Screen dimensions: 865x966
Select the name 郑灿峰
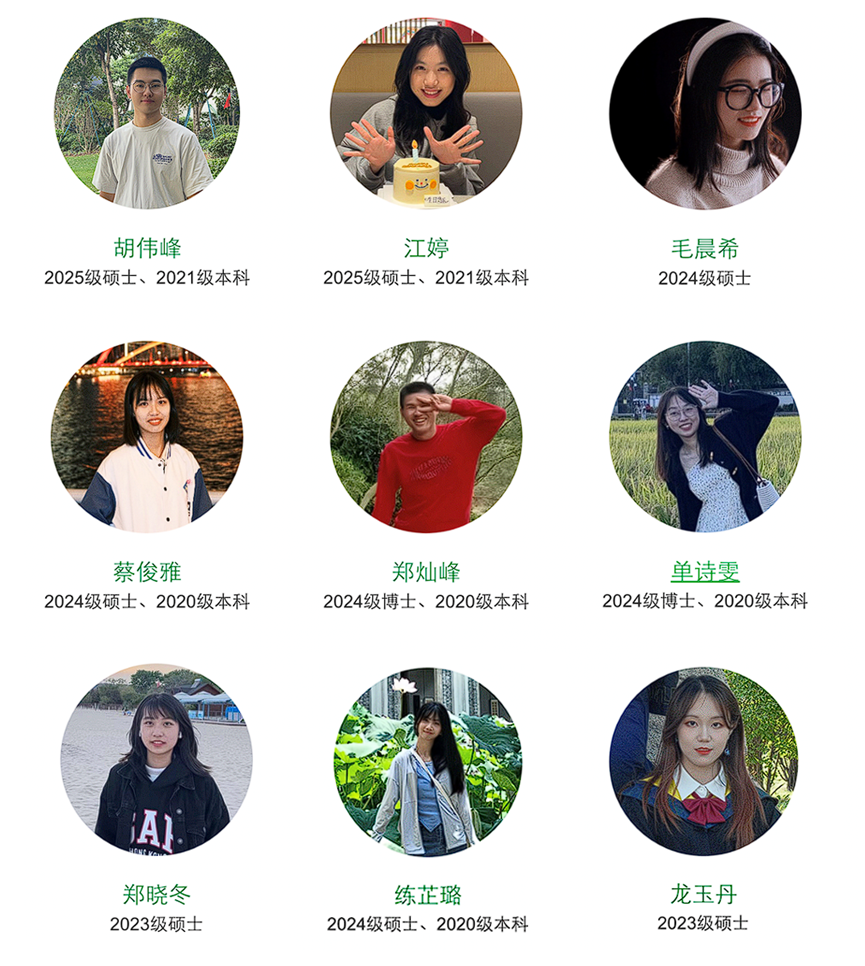(426, 572)
